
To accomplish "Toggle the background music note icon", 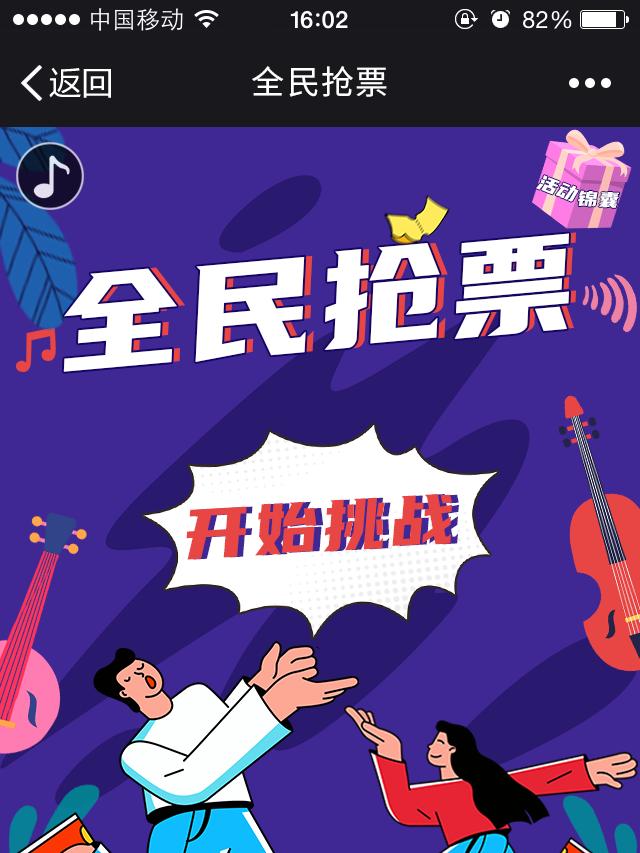I will click(50, 176).
